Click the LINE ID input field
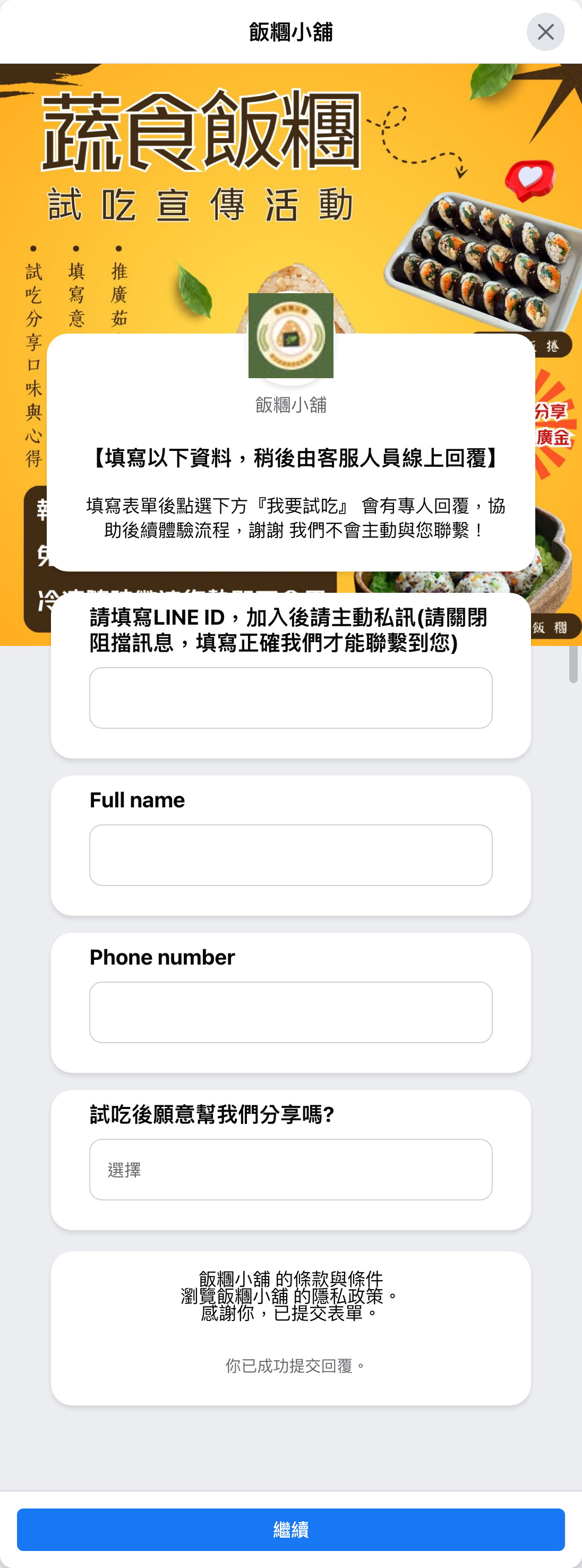The height and width of the screenshot is (1568, 582). (290, 697)
